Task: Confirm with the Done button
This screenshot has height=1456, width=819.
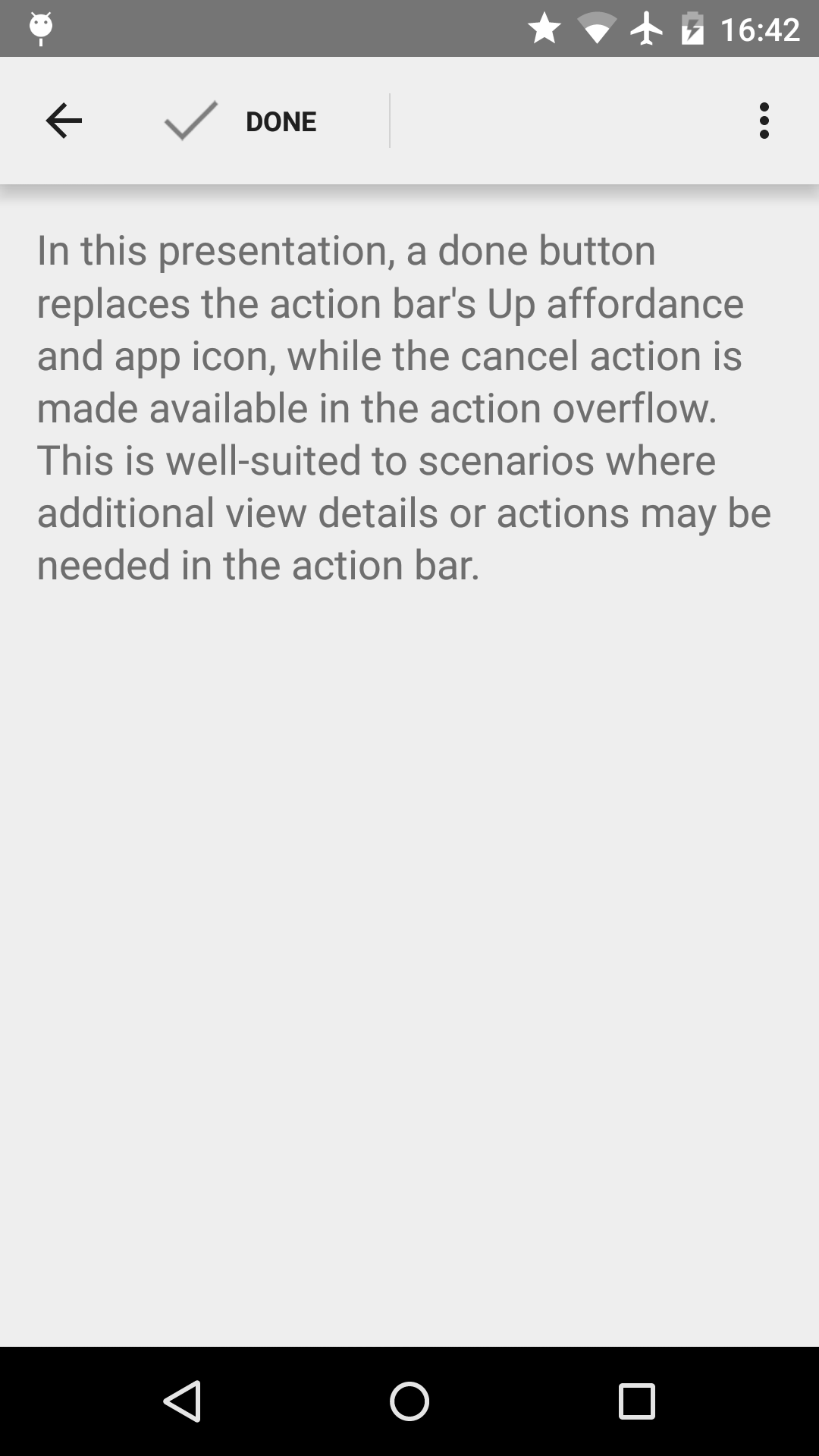Action: [x=243, y=121]
